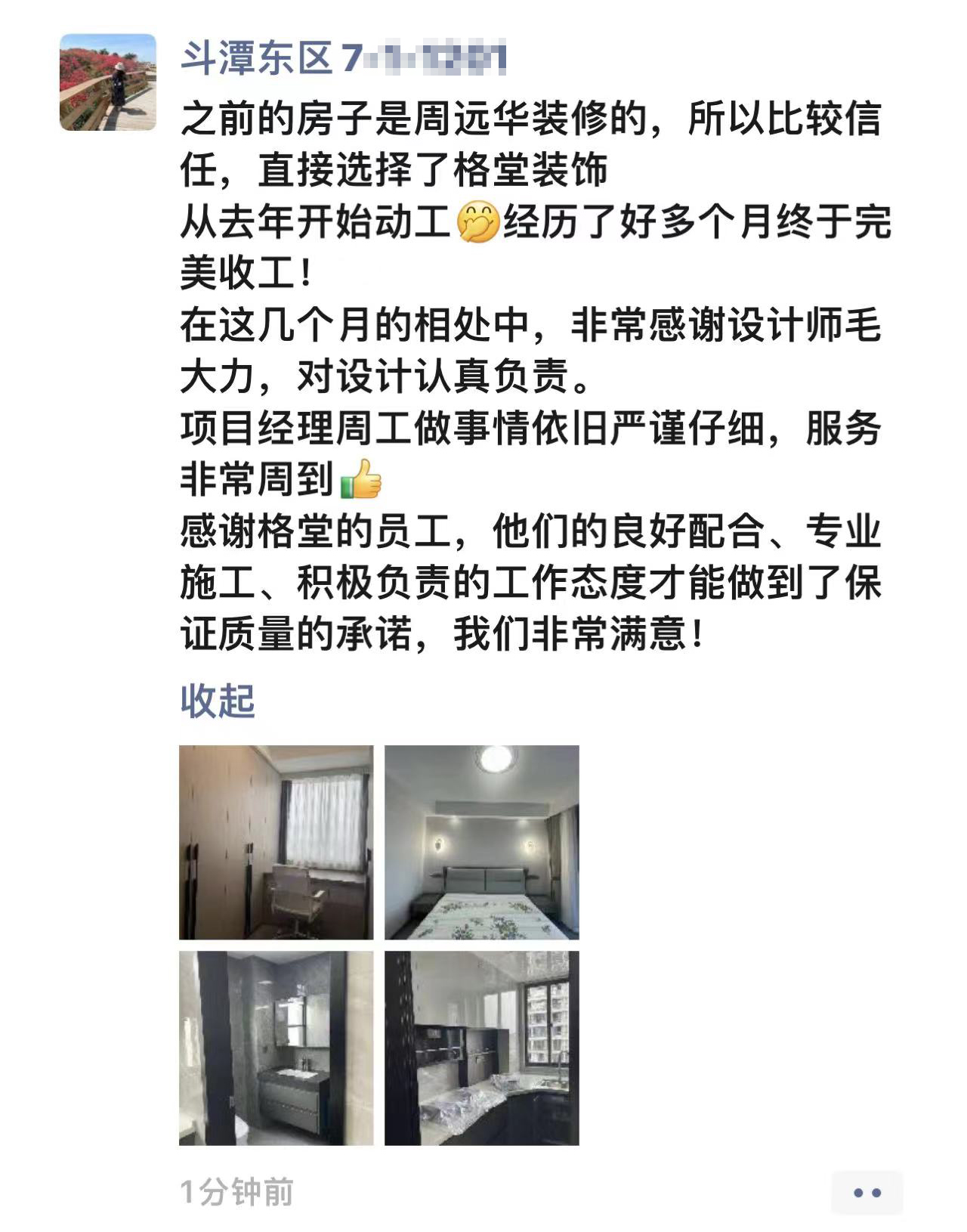967x1232 pixels.
Task: Open the wardrobe room with curtain photo
Action: [x=277, y=843]
